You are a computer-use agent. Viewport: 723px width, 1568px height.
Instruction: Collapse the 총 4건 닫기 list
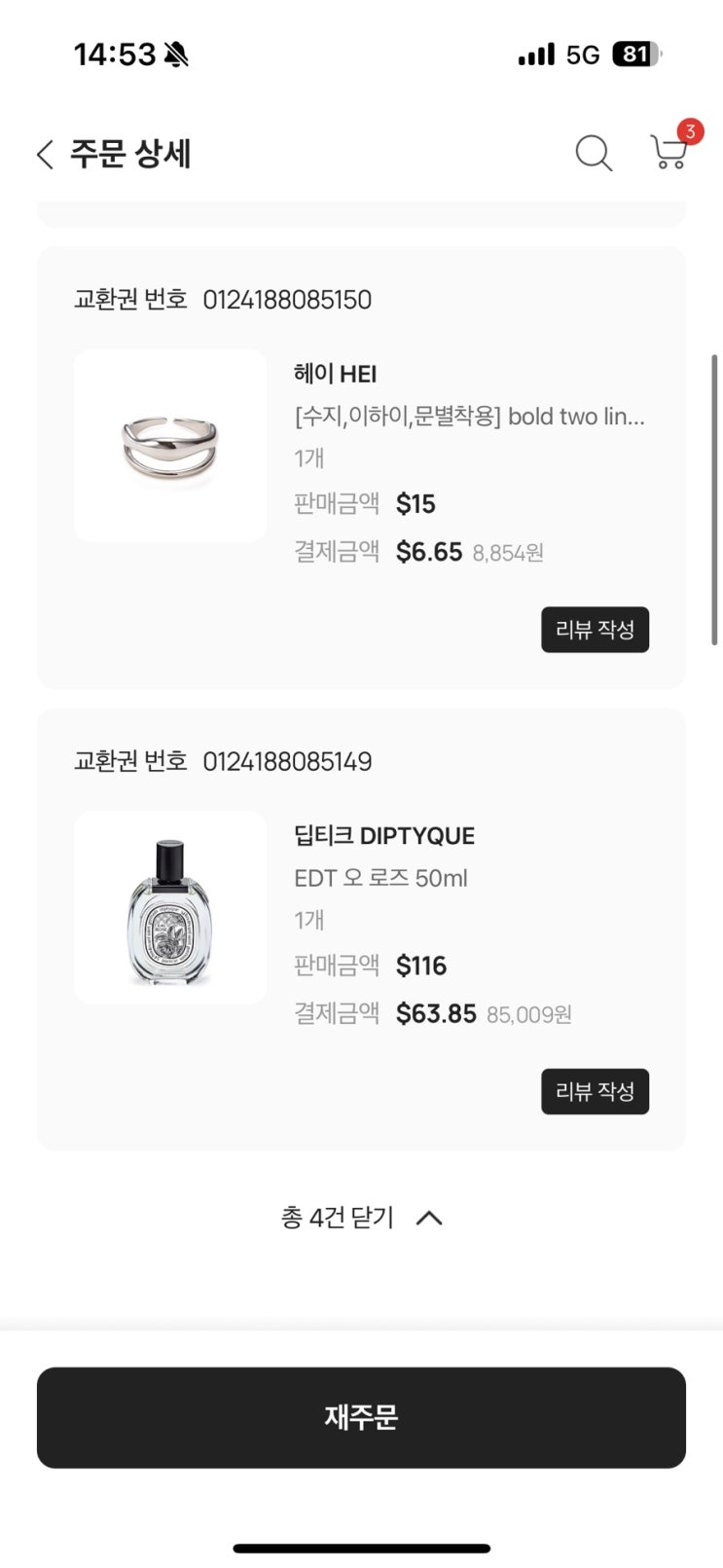(x=361, y=1218)
